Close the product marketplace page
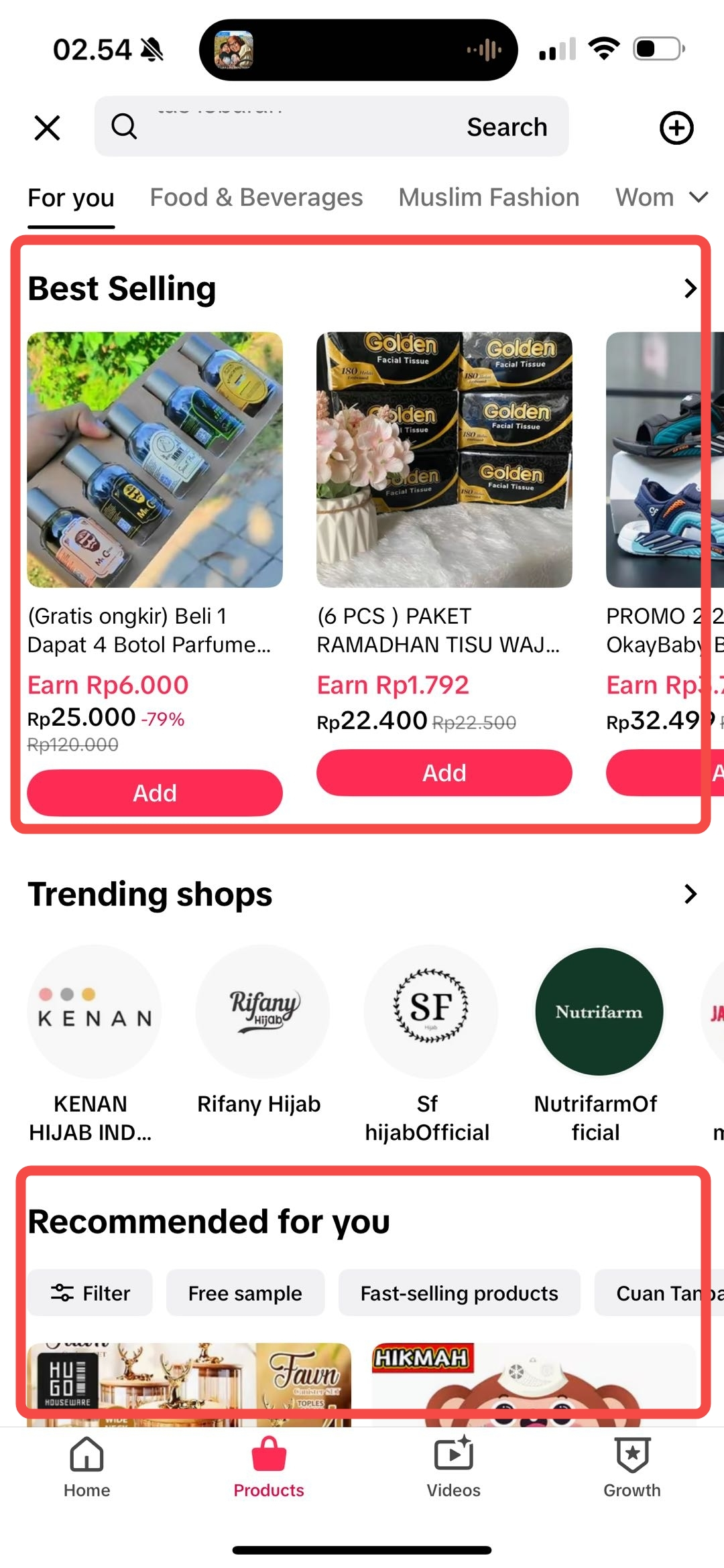This screenshot has width=724, height=1568. pyautogui.click(x=47, y=127)
